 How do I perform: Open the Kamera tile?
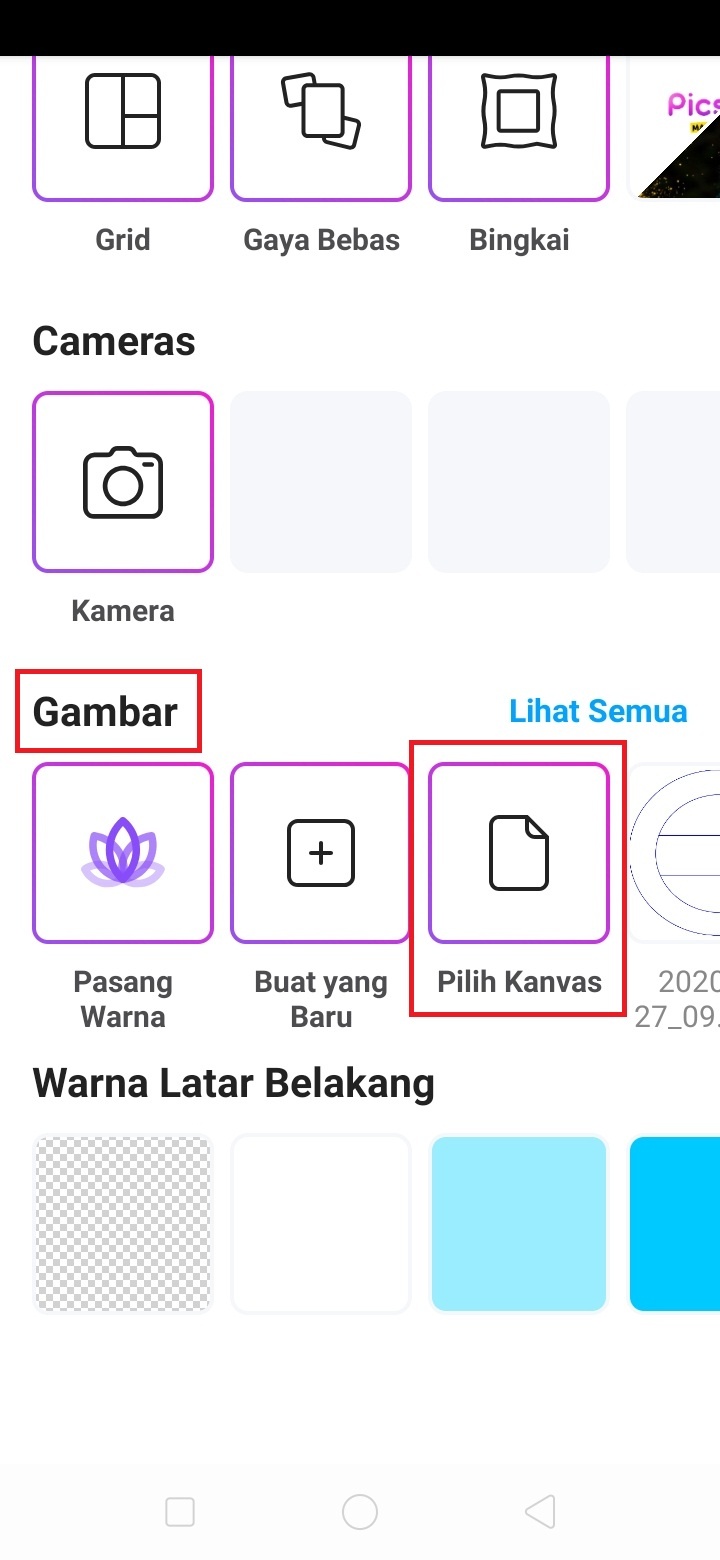(x=123, y=482)
